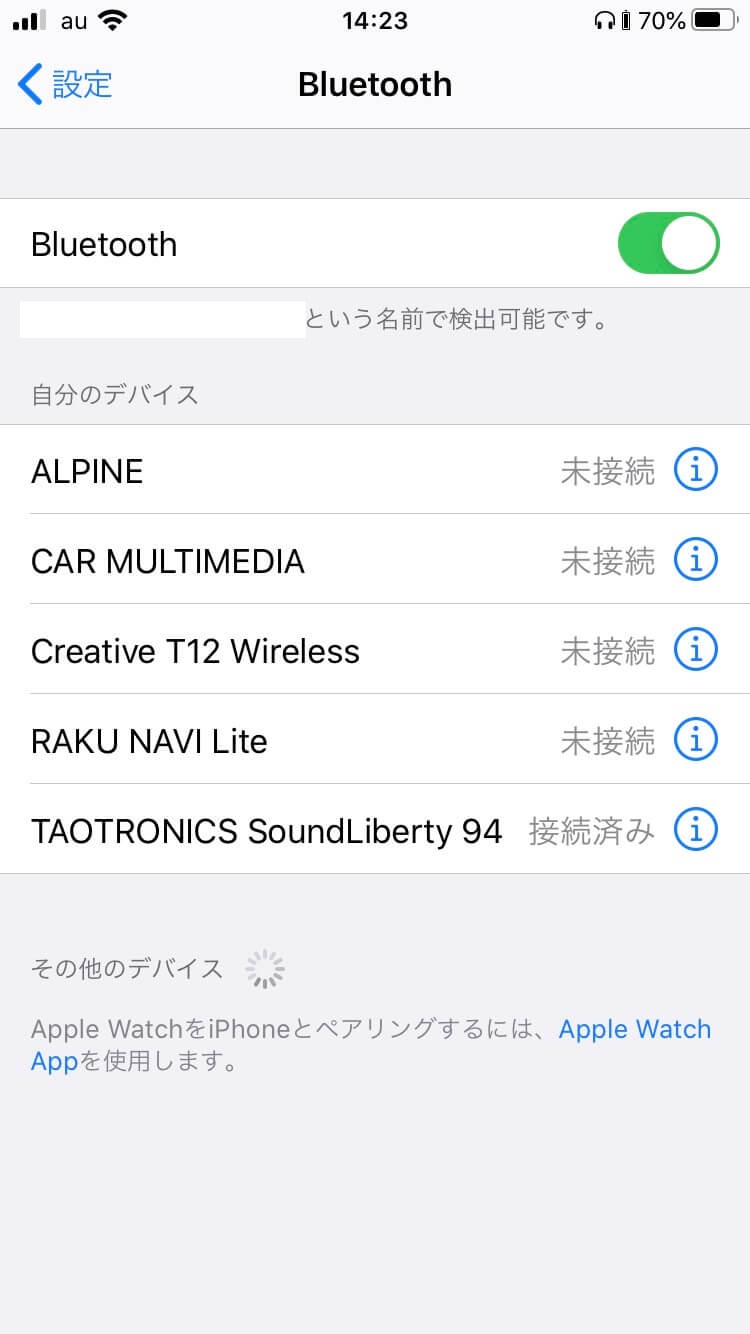Select Creative T12 Wireless
This screenshot has height=1334, width=750.
[x=375, y=650]
